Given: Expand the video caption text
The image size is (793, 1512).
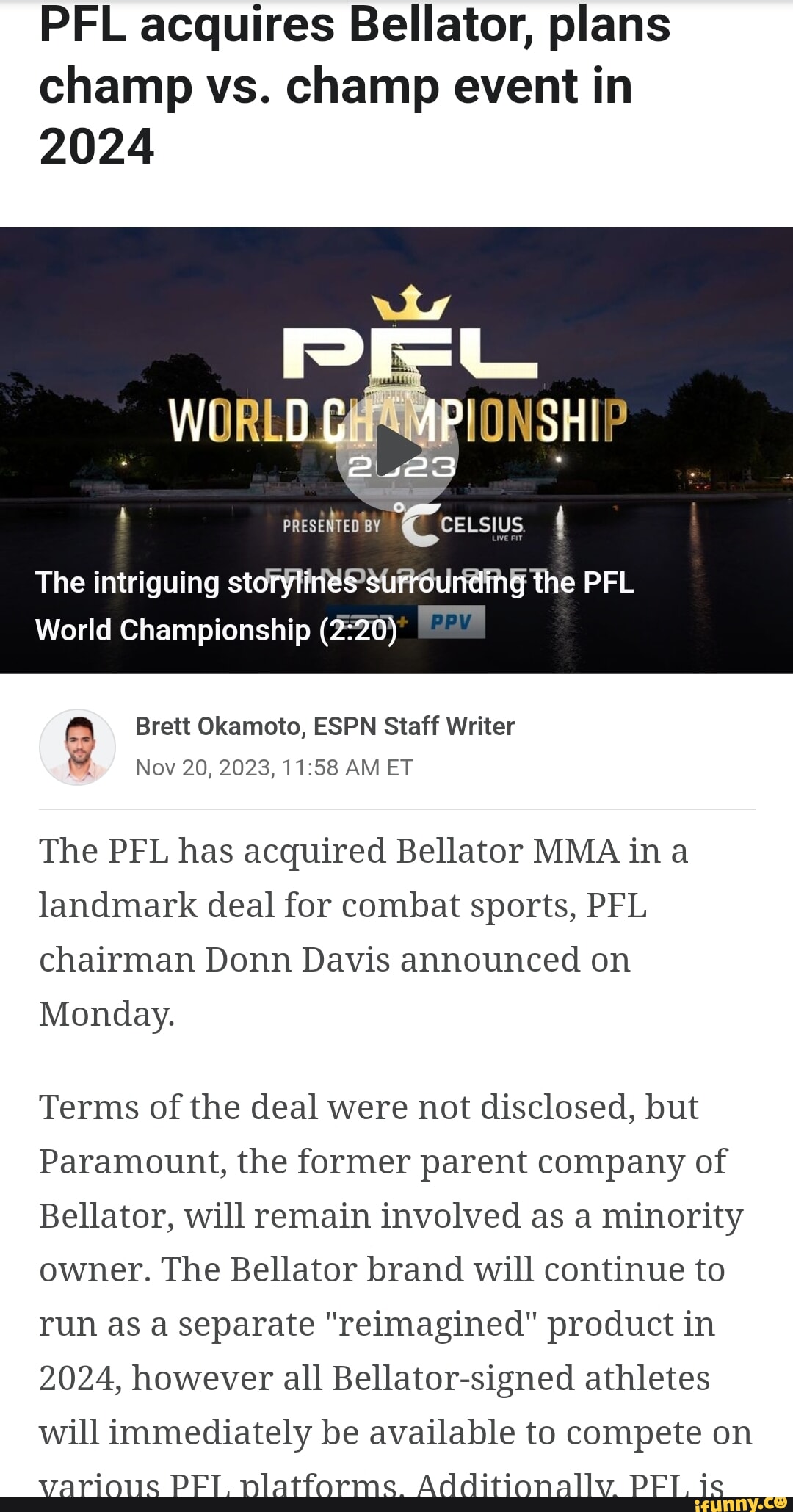Looking at the screenshot, I should click(x=335, y=604).
